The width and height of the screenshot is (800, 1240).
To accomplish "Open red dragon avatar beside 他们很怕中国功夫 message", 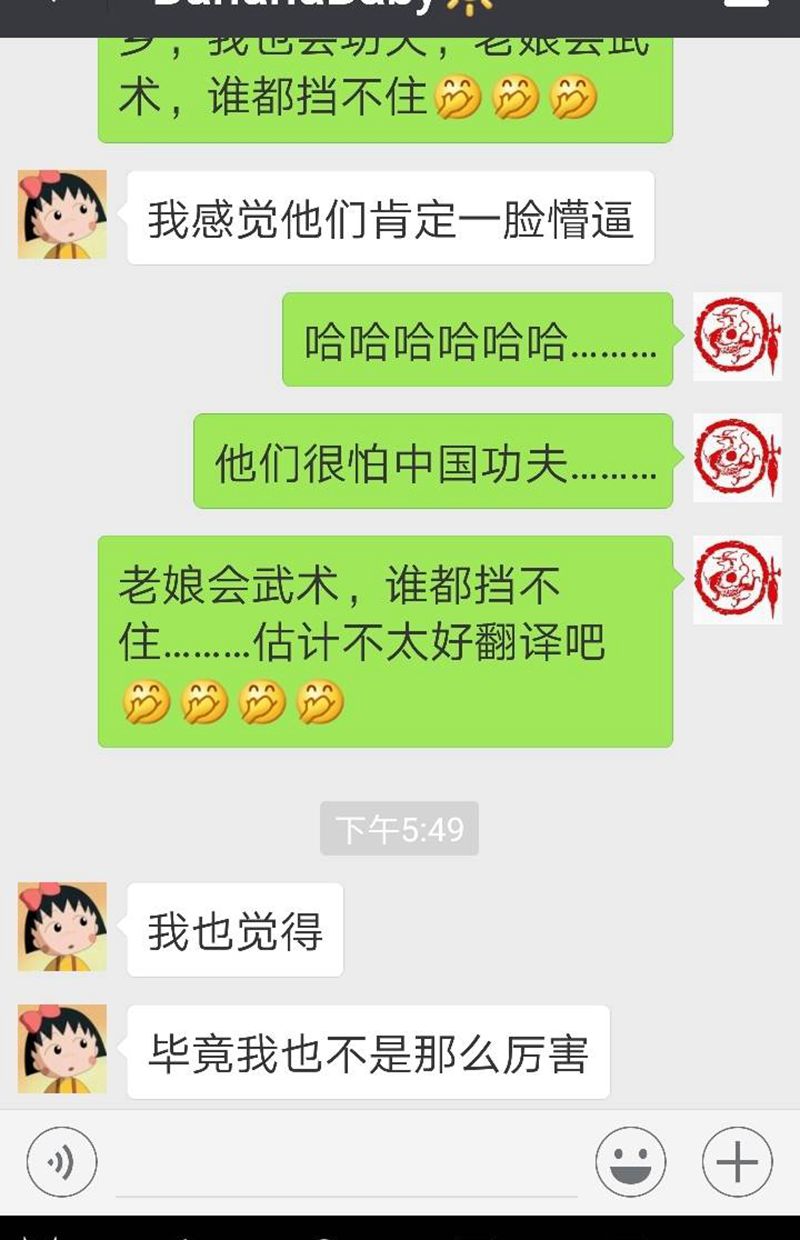I will [x=737, y=458].
